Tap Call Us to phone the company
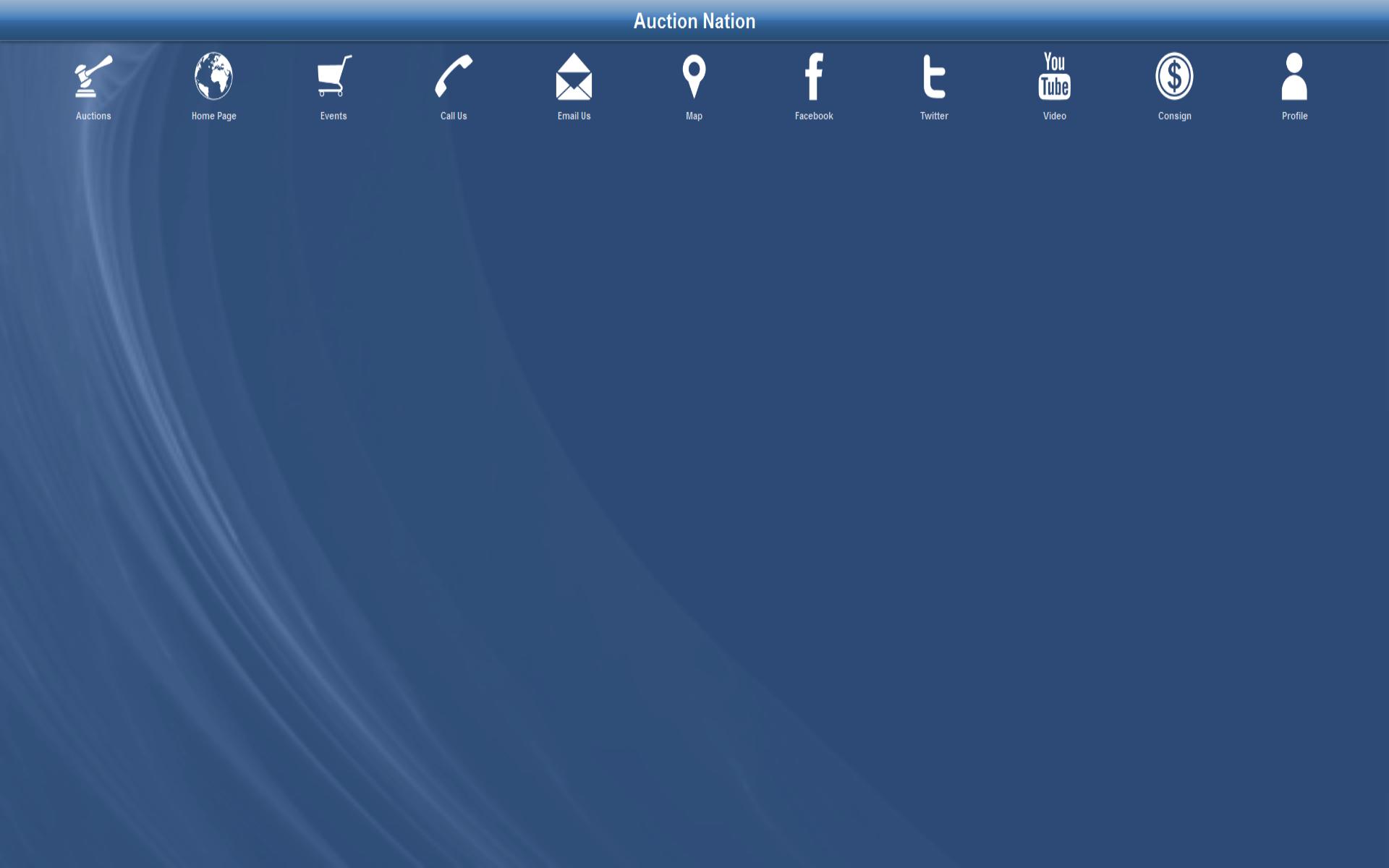The image size is (1389, 868). (x=454, y=85)
